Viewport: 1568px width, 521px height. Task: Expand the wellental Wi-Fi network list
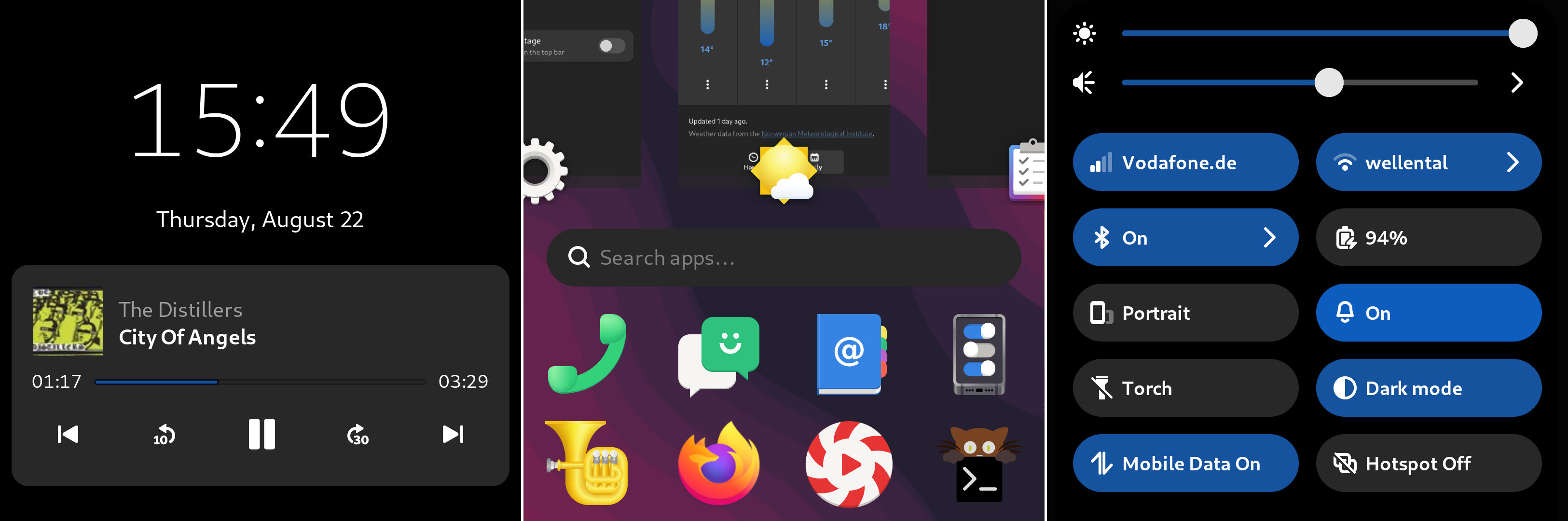point(1513,163)
